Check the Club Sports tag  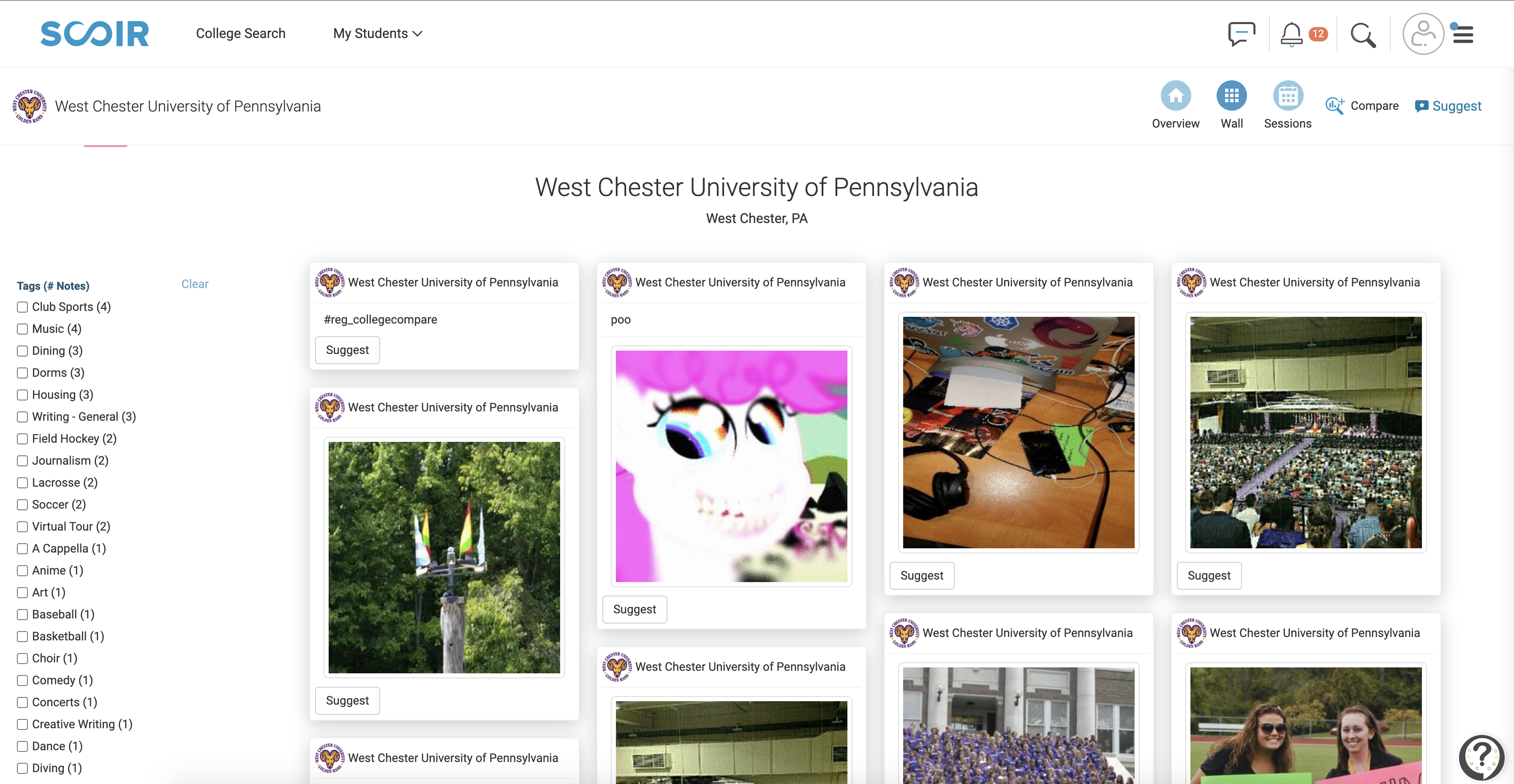22,307
